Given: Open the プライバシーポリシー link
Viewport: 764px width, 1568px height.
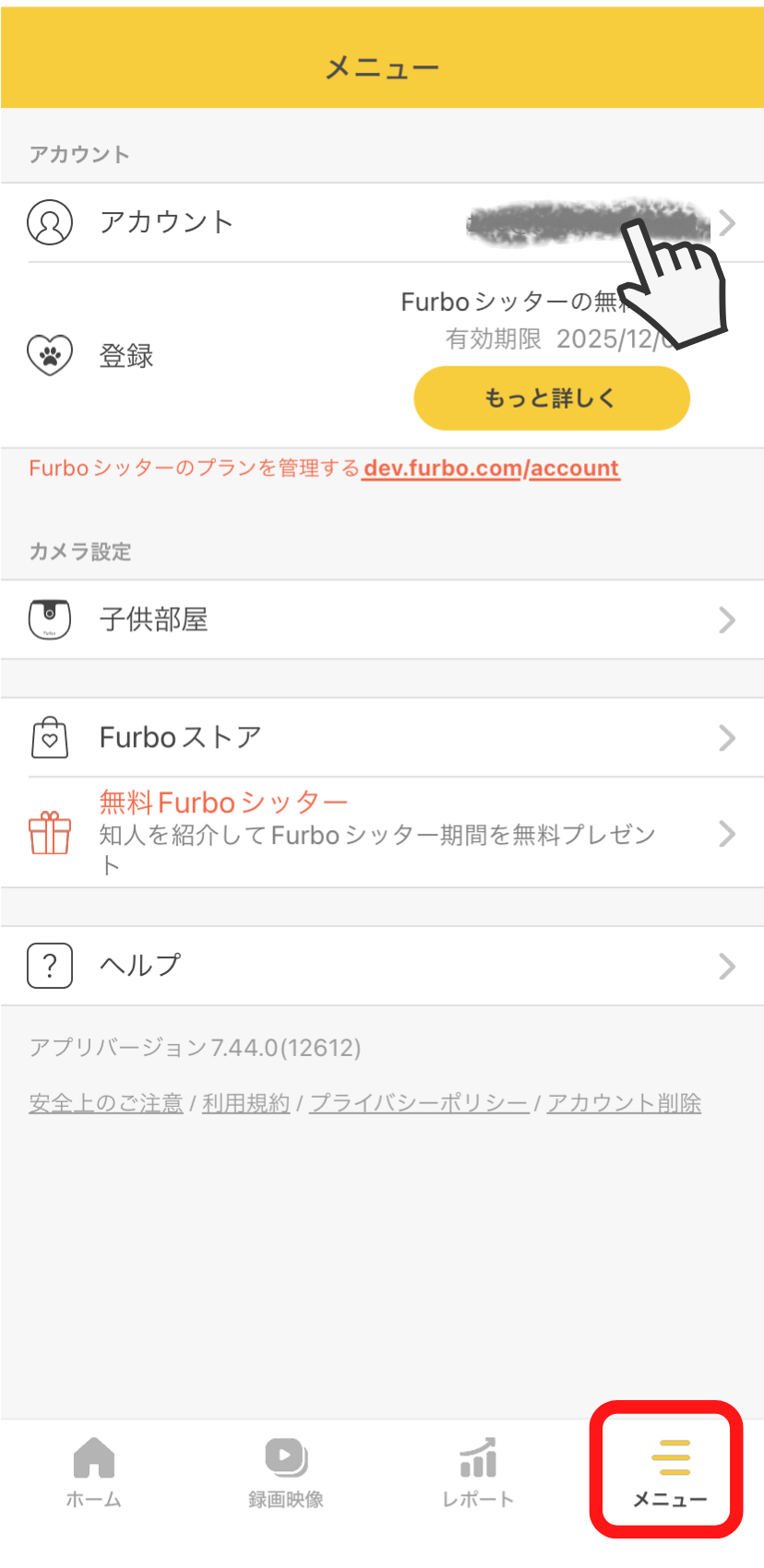Looking at the screenshot, I should (x=419, y=1103).
